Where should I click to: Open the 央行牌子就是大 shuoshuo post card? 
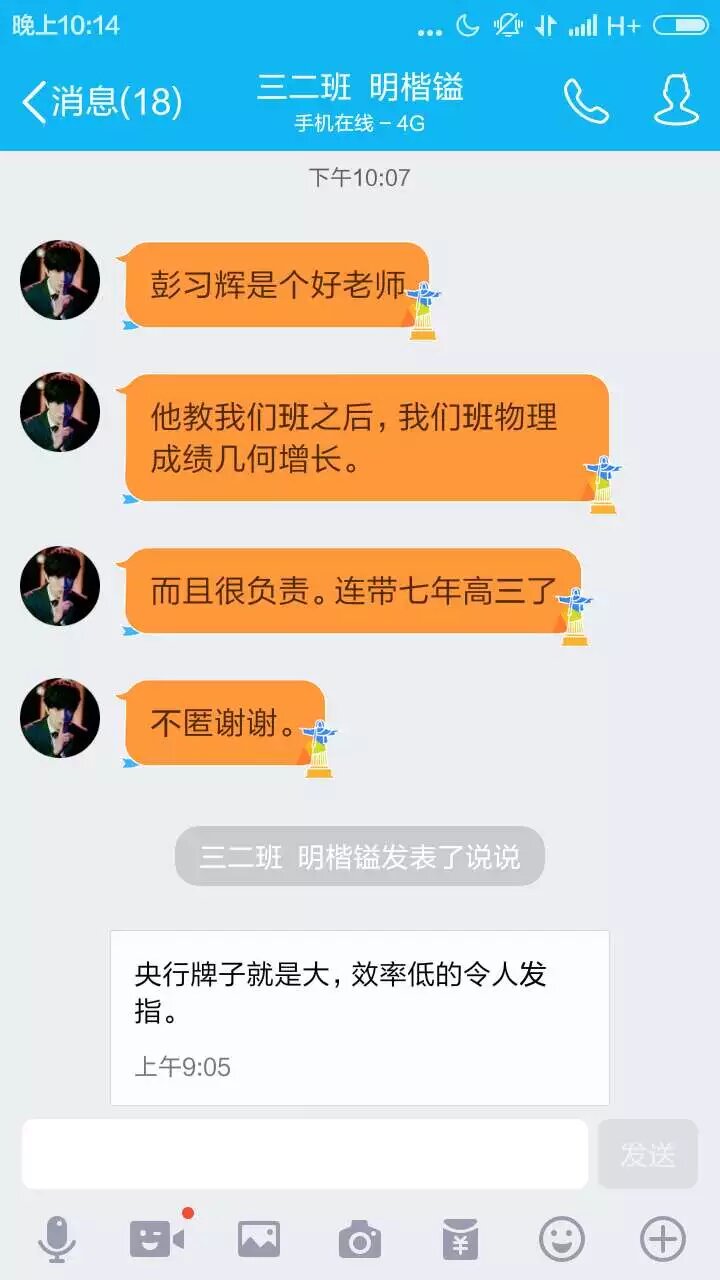click(360, 1017)
